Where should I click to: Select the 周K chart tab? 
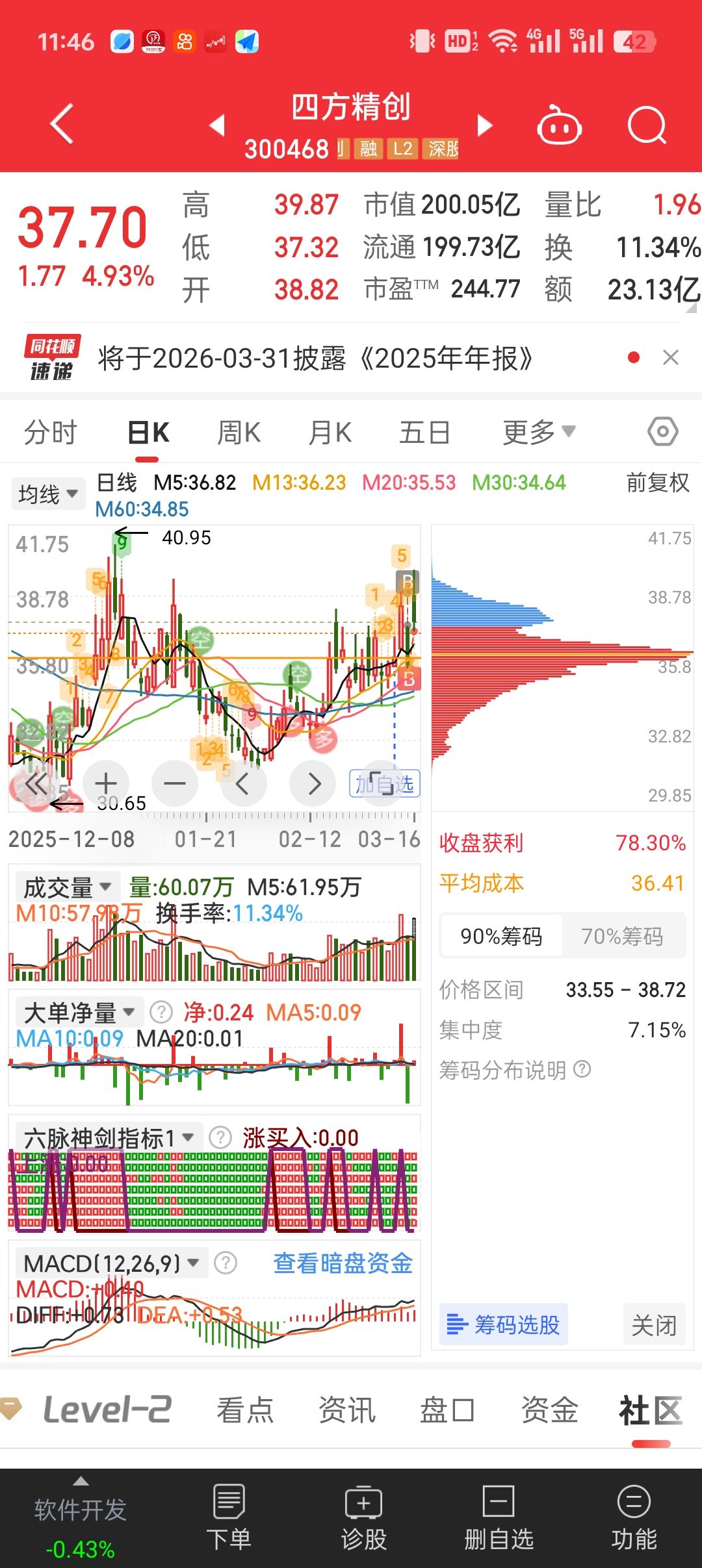pos(239,433)
